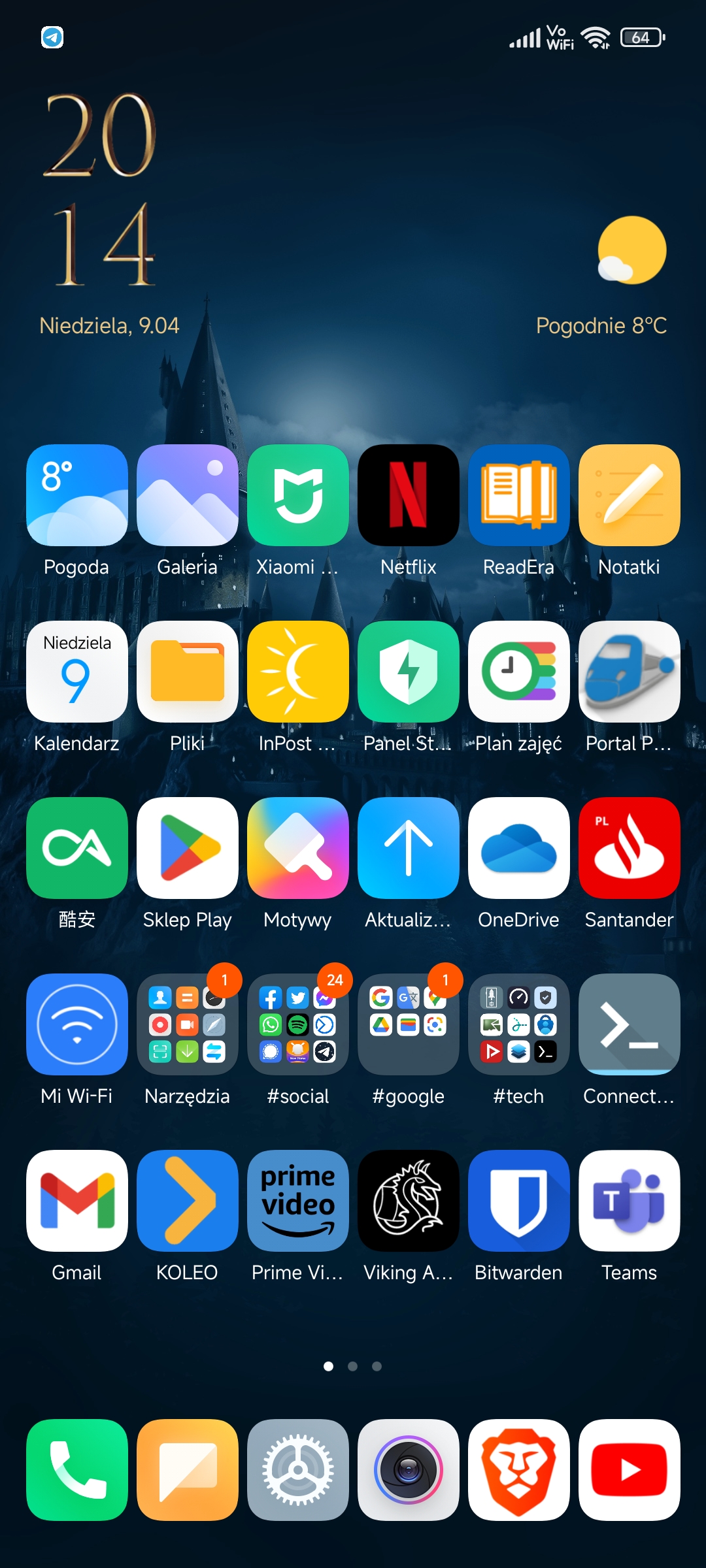706x1568 pixels.
Task: Launch the Santander banking app
Action: [x=630, y=848]
